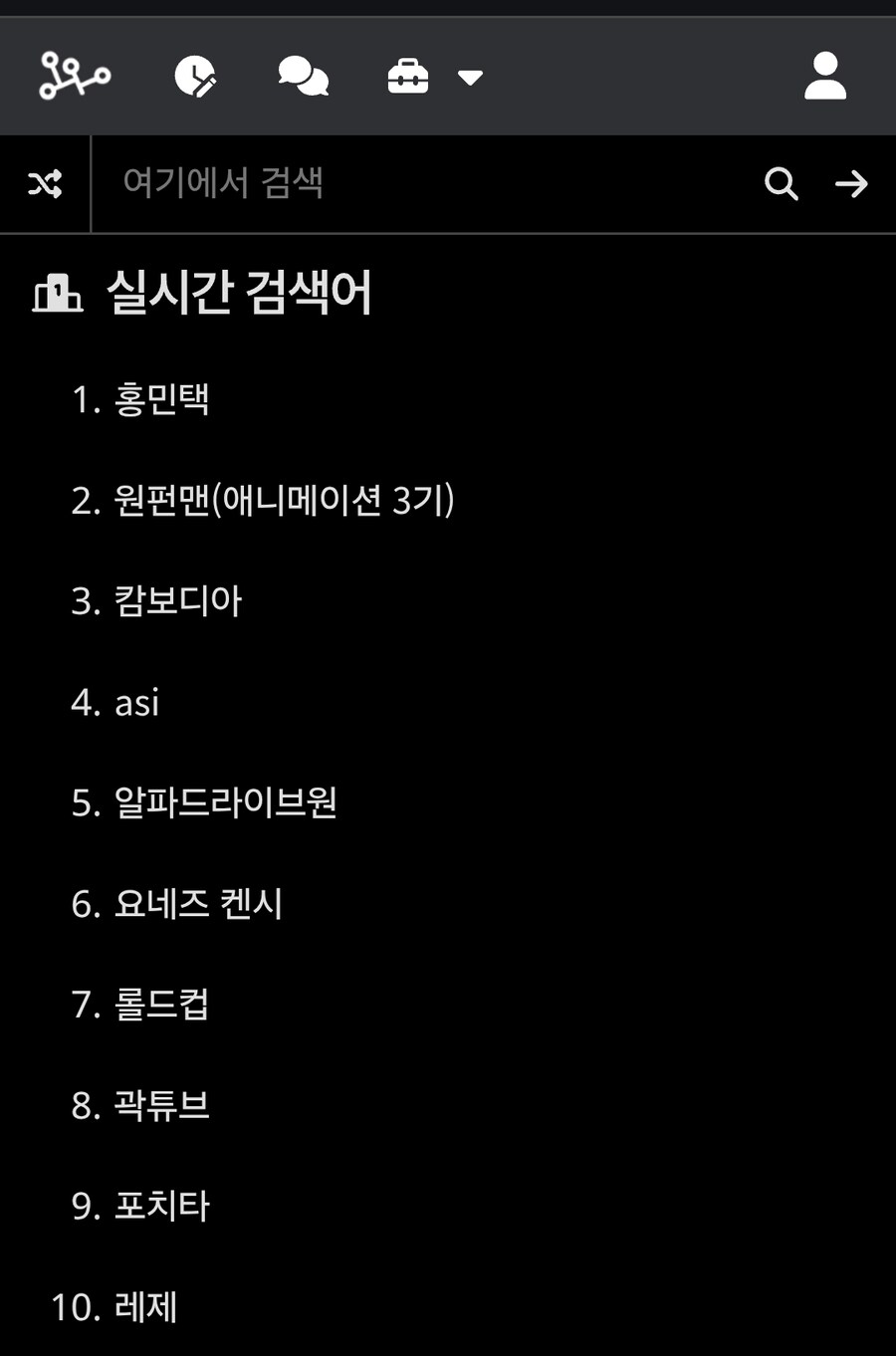This screenshot has height=1356, width=896.
Task: Open the recent edits clock icon
Action: [x=195, y=77]
